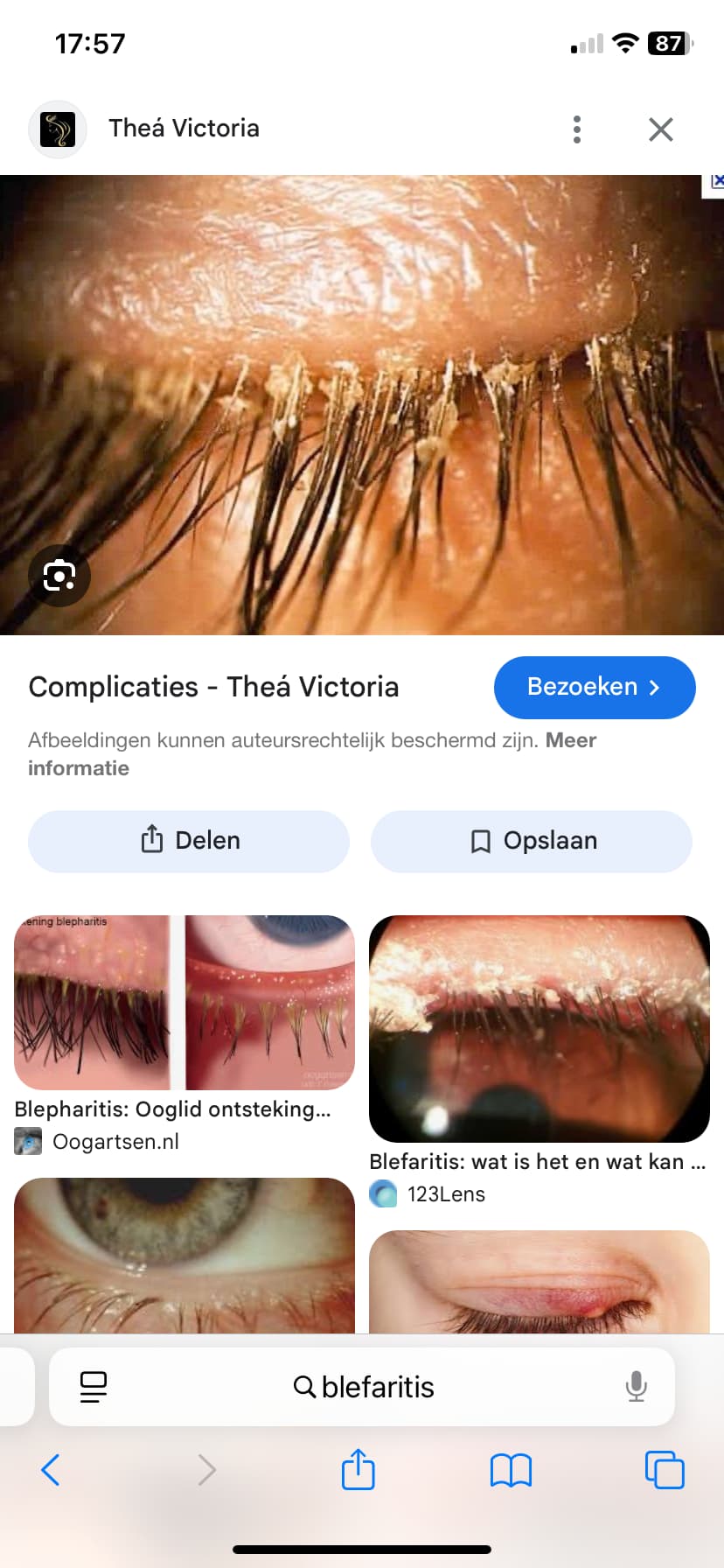The width and height of the screenshot is (724, 1568).
Task: Close the image preview
Action: [661, 129]
